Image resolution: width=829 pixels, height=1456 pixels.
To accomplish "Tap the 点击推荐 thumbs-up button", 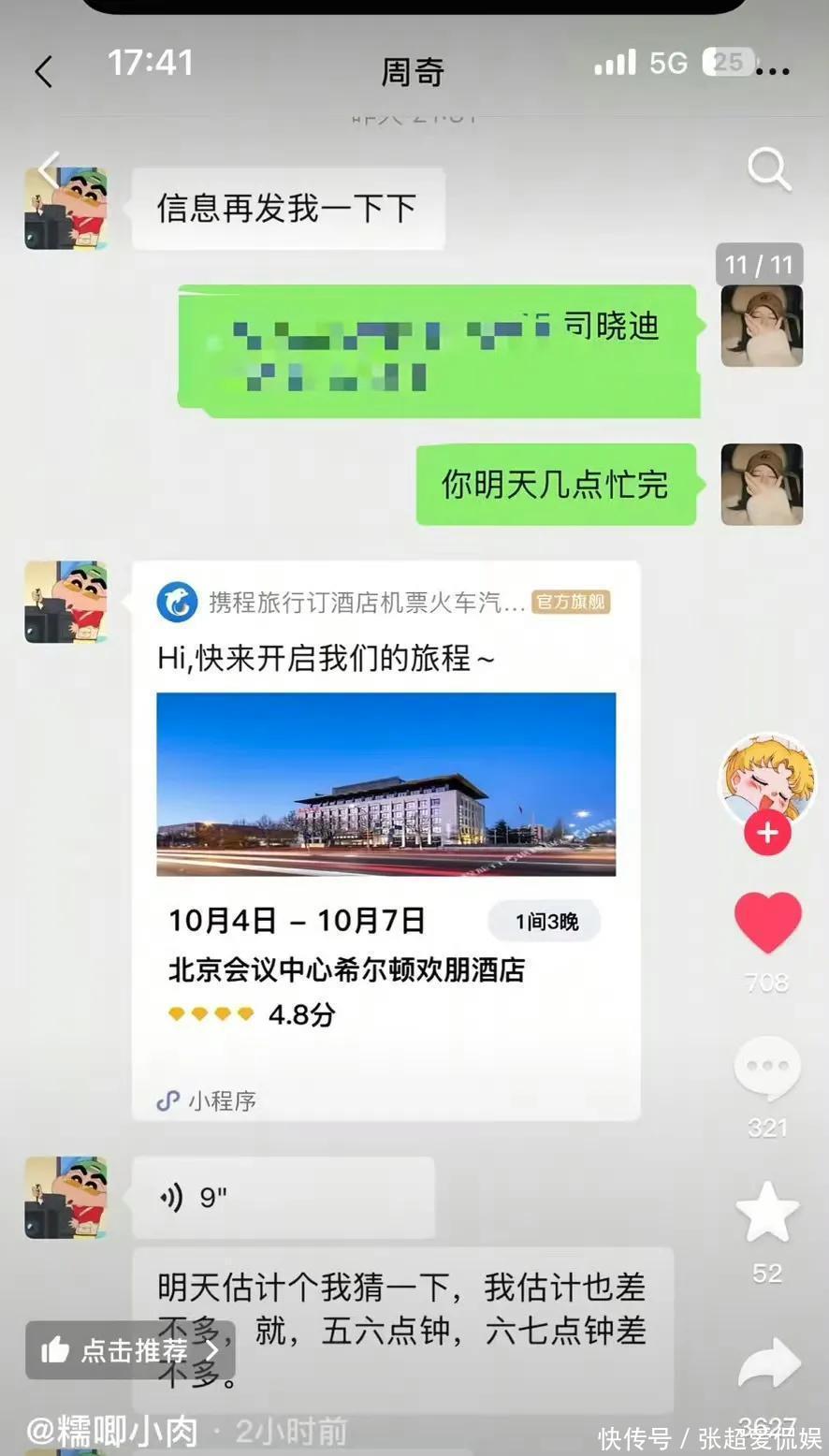I will point(130,1349).
